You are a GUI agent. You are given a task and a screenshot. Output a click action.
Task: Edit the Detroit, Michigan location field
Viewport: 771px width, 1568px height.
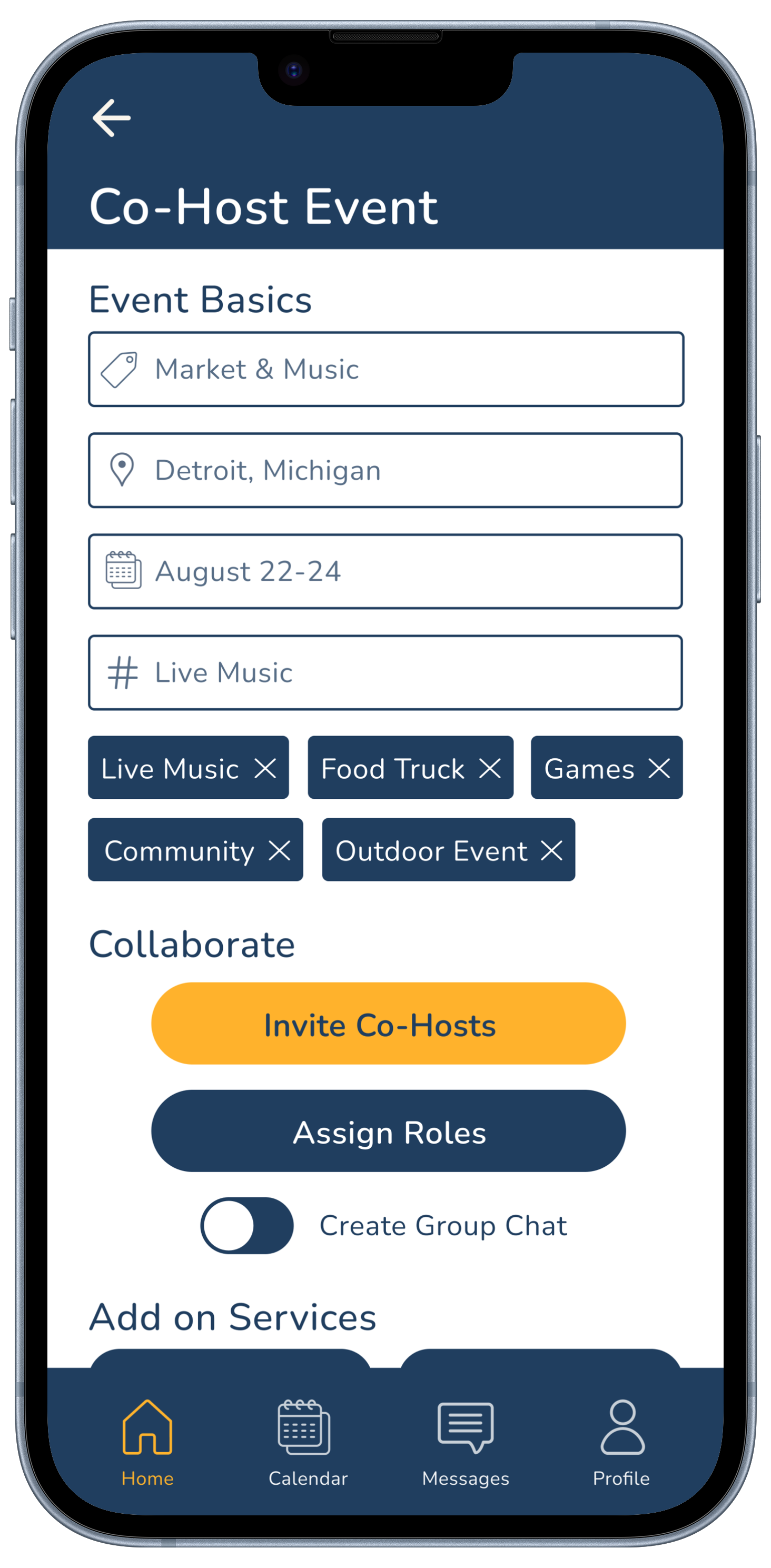(385, 470)
